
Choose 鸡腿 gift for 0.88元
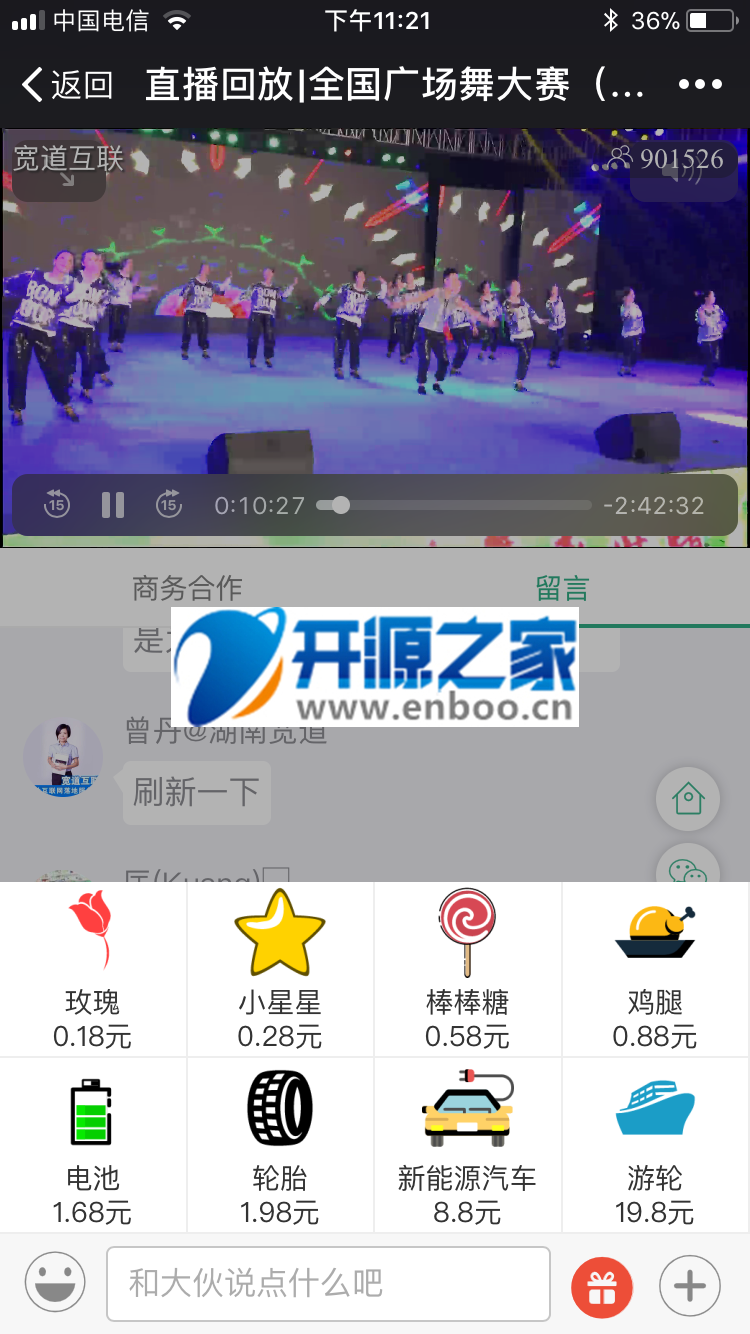[655, 968]
